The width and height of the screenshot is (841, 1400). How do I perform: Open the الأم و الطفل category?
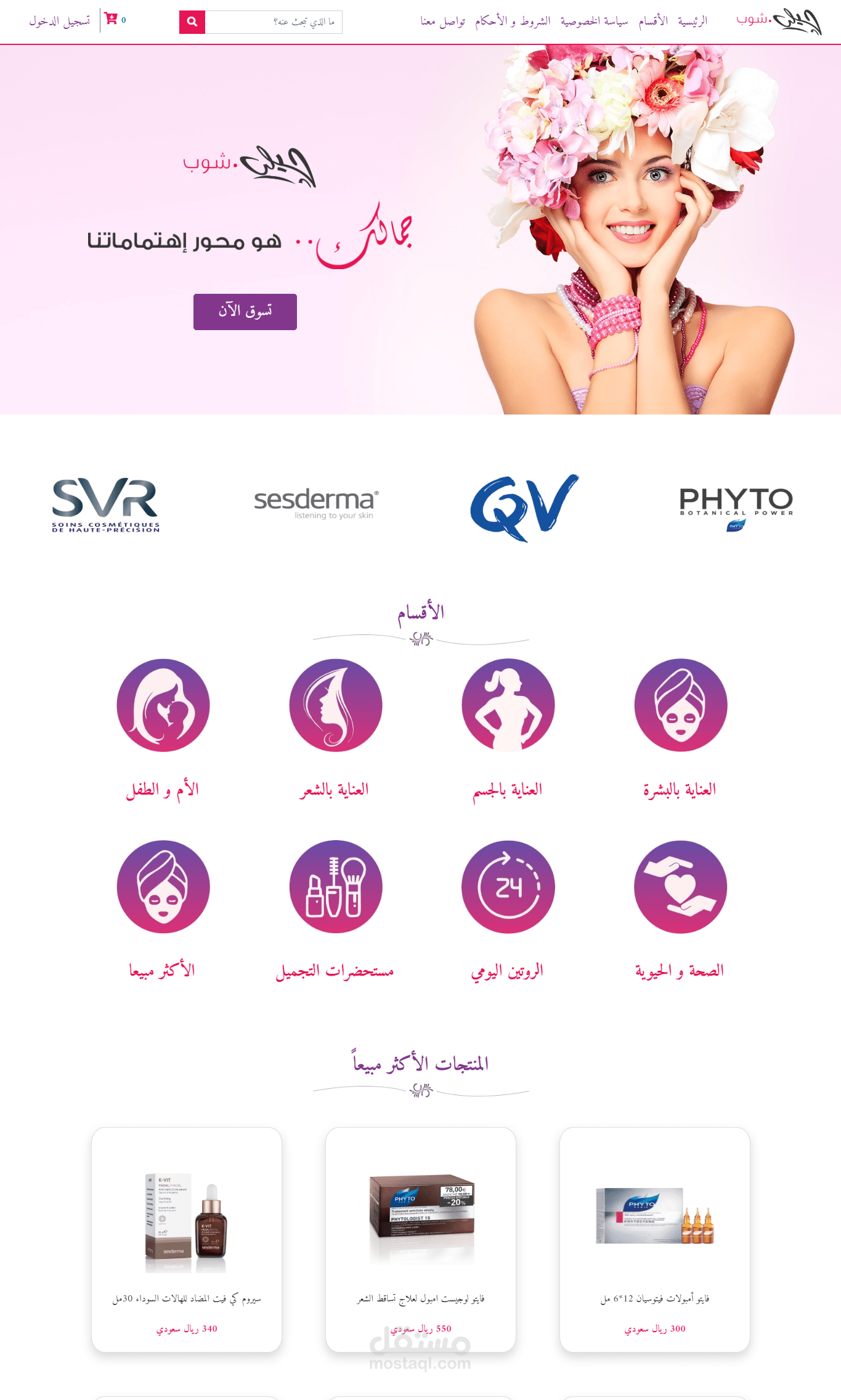coord(163,730)
